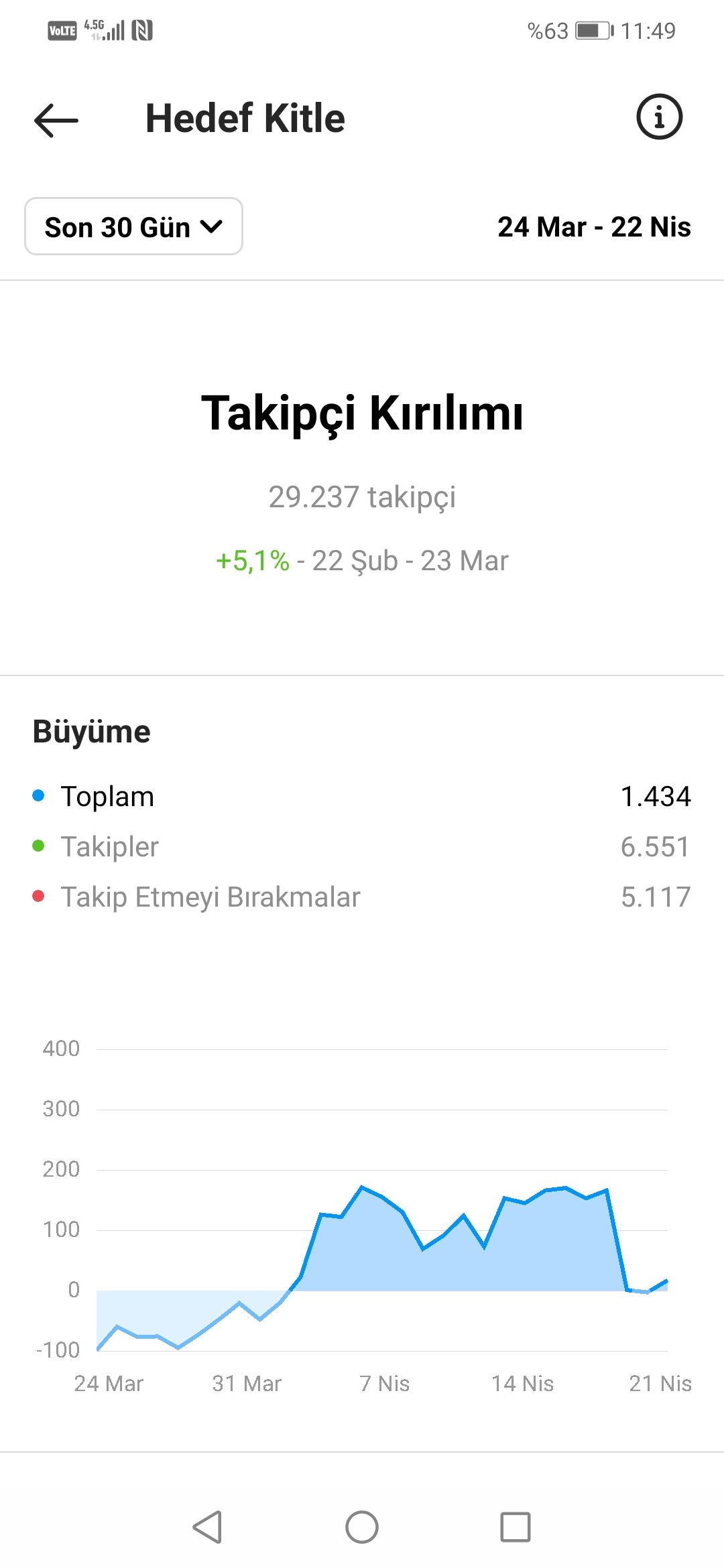Select the Toplam growth series
The height and width of the screenshot is (1568, 724).
pyautogui.click(x=362, y=797)
